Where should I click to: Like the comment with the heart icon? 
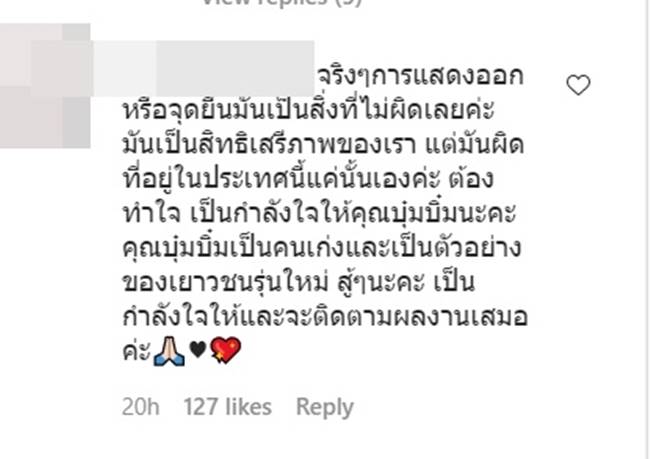[x=578, y=86]
